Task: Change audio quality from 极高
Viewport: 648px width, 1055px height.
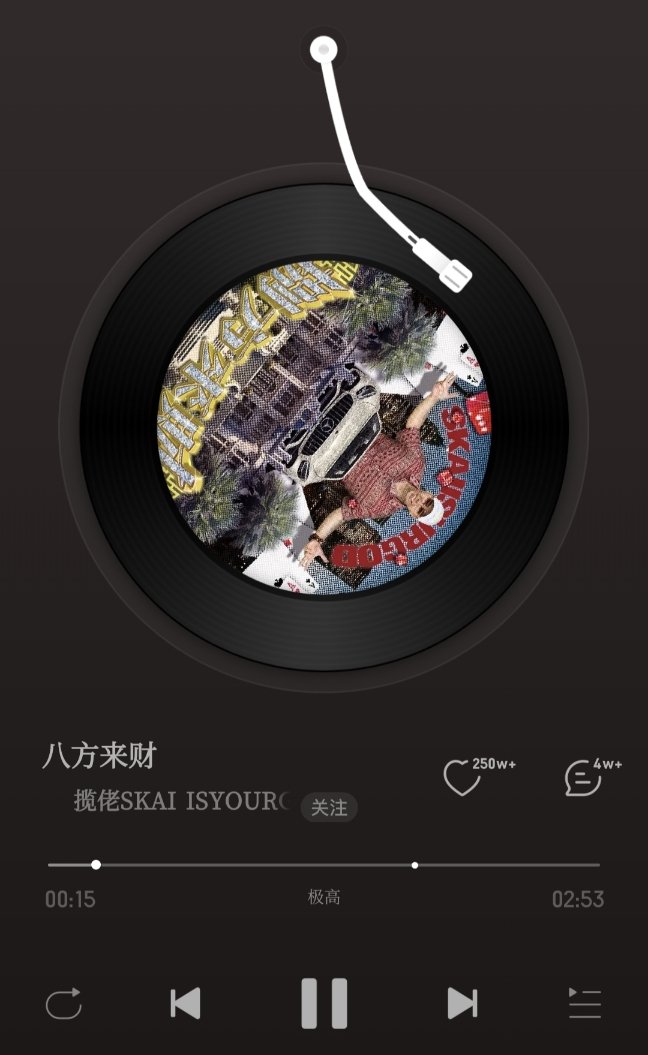Action: (x=324, y=897)
